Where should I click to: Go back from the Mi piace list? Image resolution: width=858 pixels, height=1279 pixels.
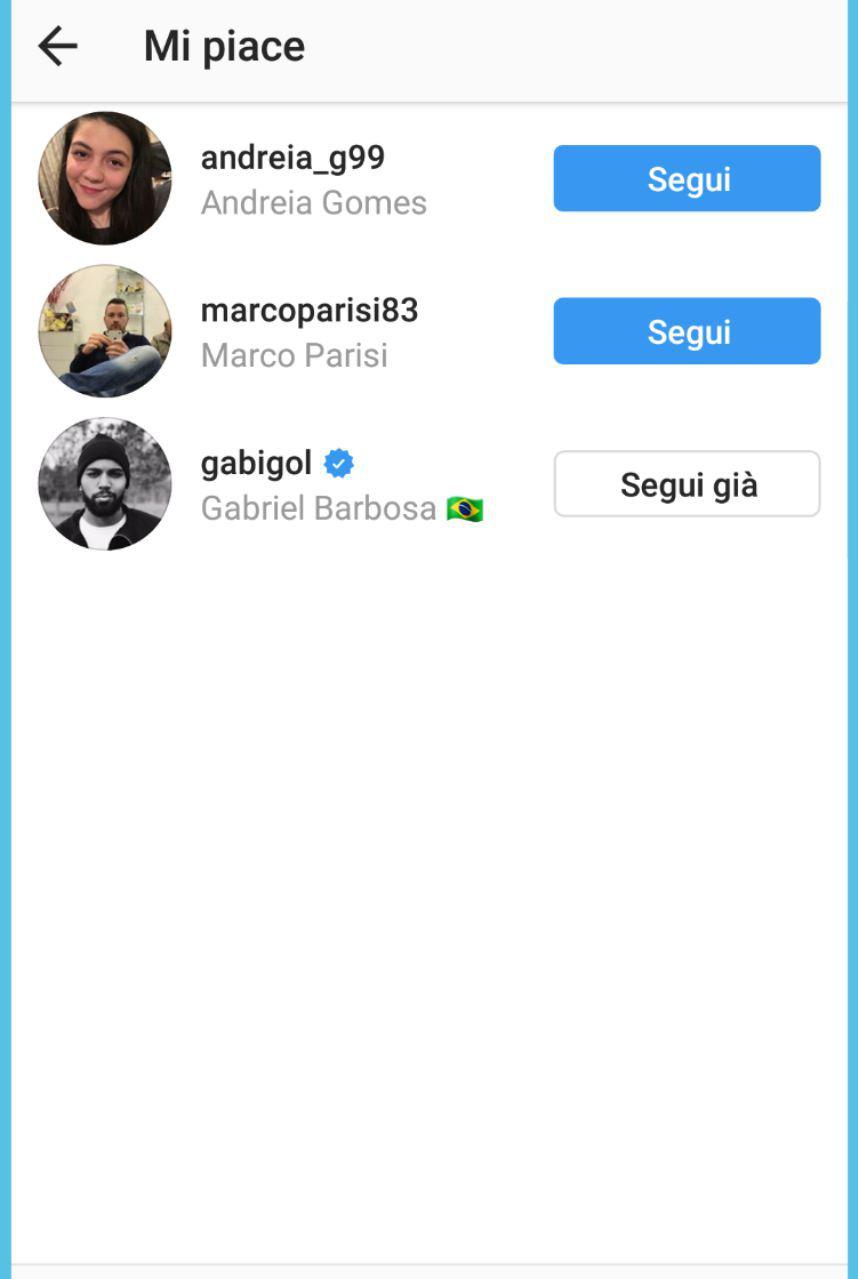pos(58,47)
